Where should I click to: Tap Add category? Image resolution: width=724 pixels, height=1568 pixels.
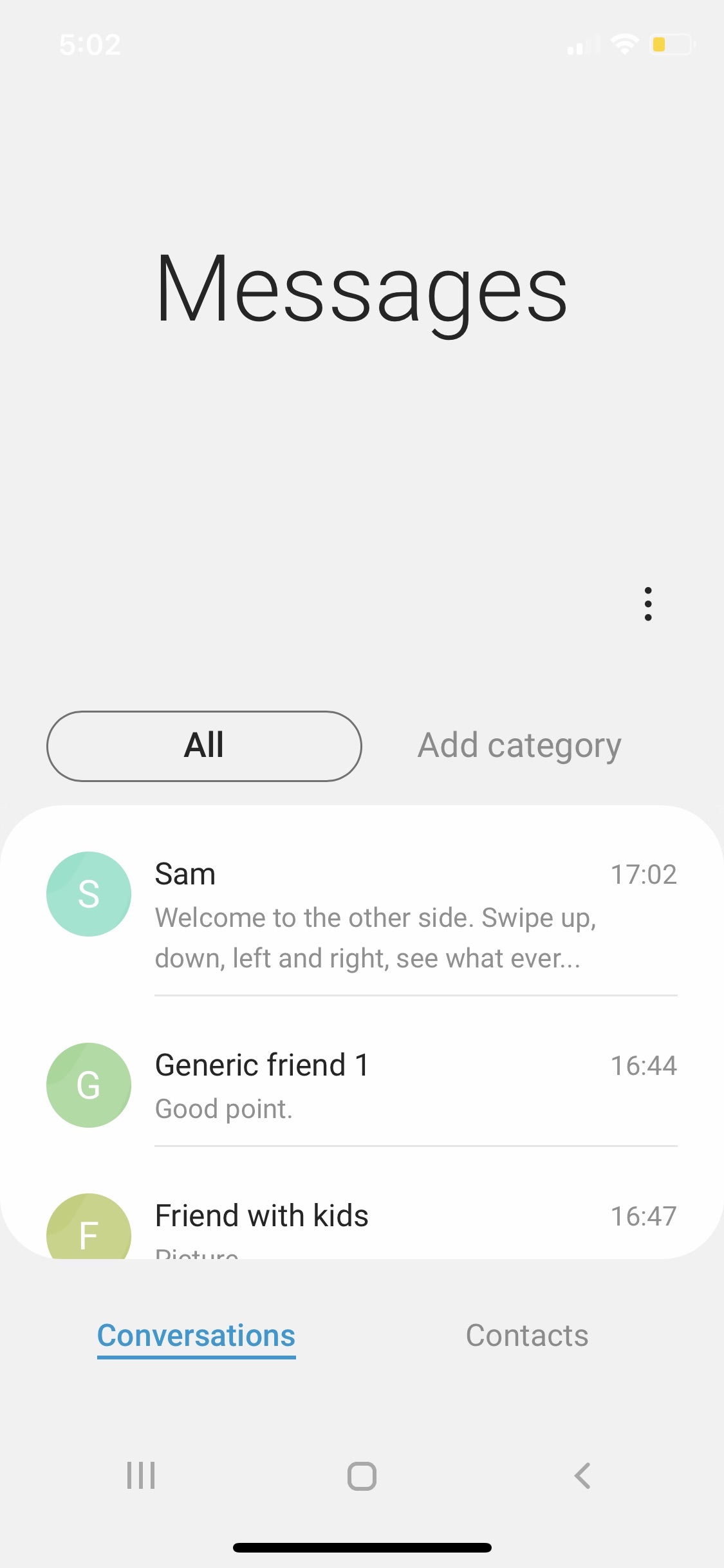tap(519, 746)
